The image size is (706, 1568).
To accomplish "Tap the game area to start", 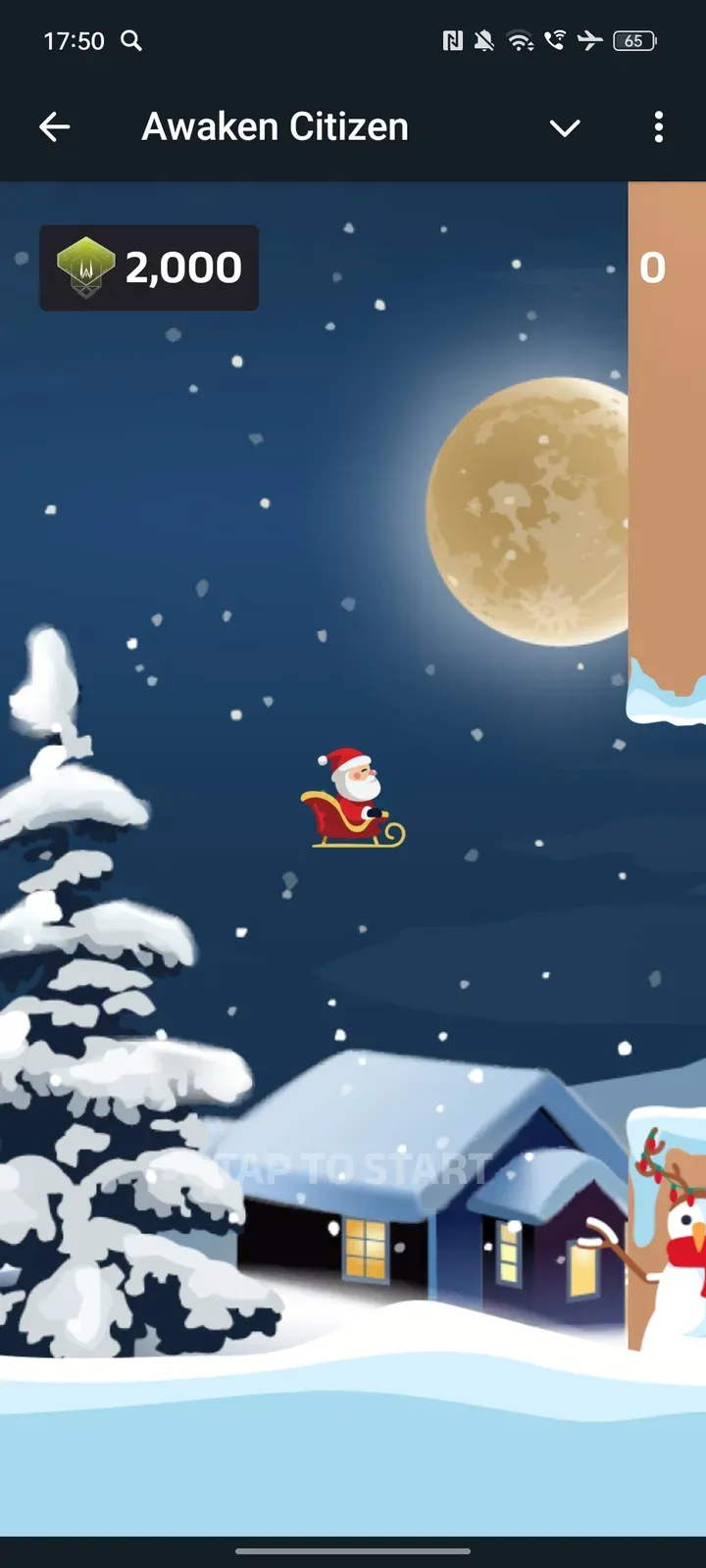I will tap(353, 1168).
